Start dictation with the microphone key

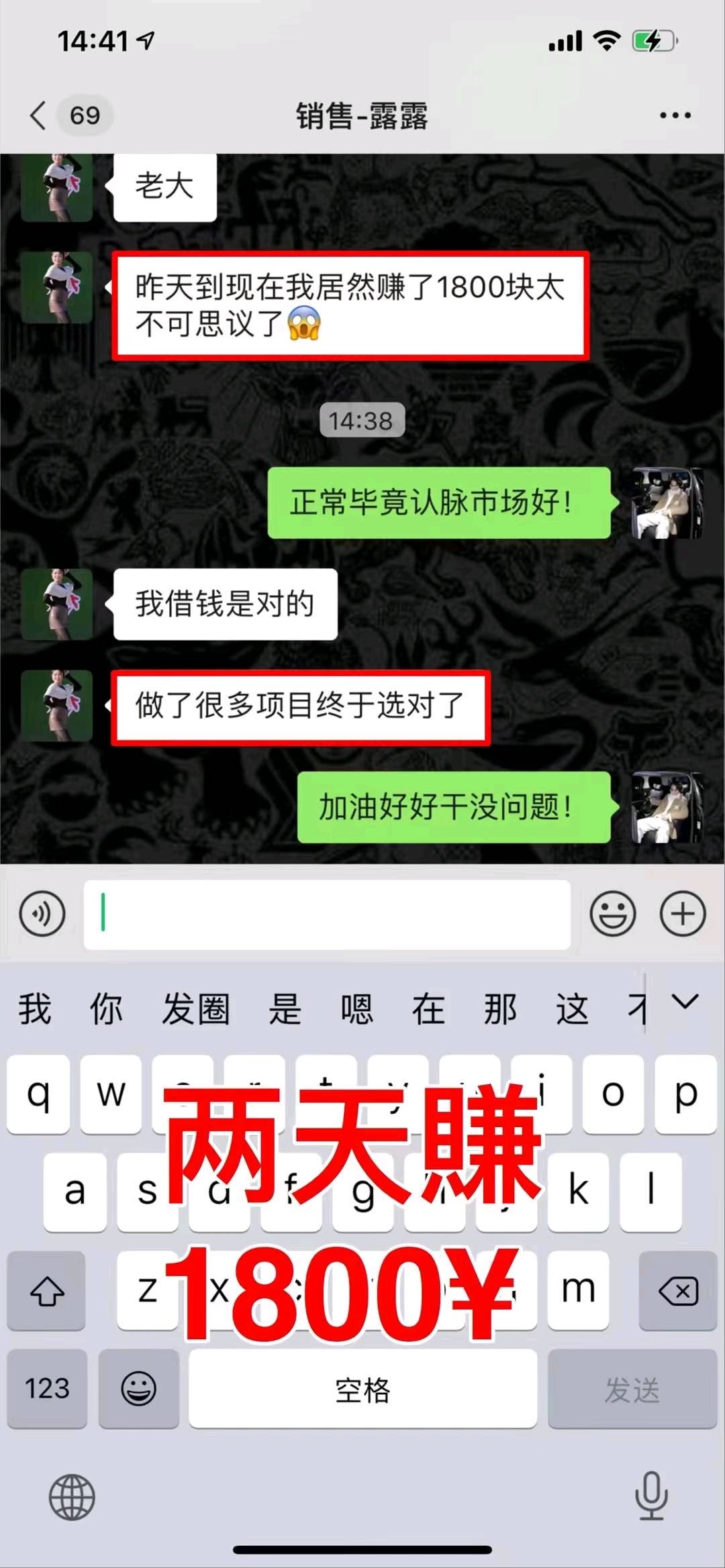tap(651, 1496)
